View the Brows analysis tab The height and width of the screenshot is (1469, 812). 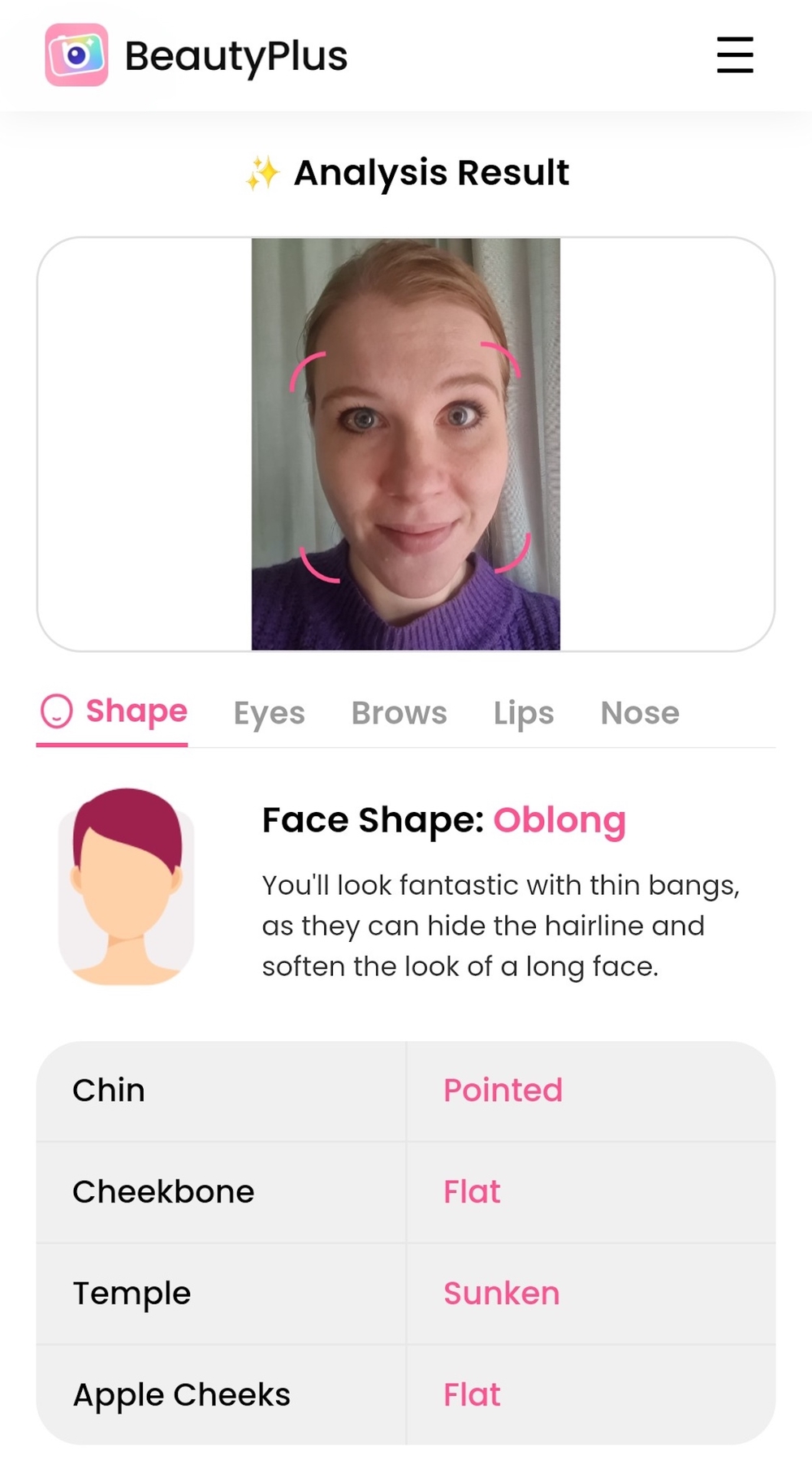click(399, 713)
